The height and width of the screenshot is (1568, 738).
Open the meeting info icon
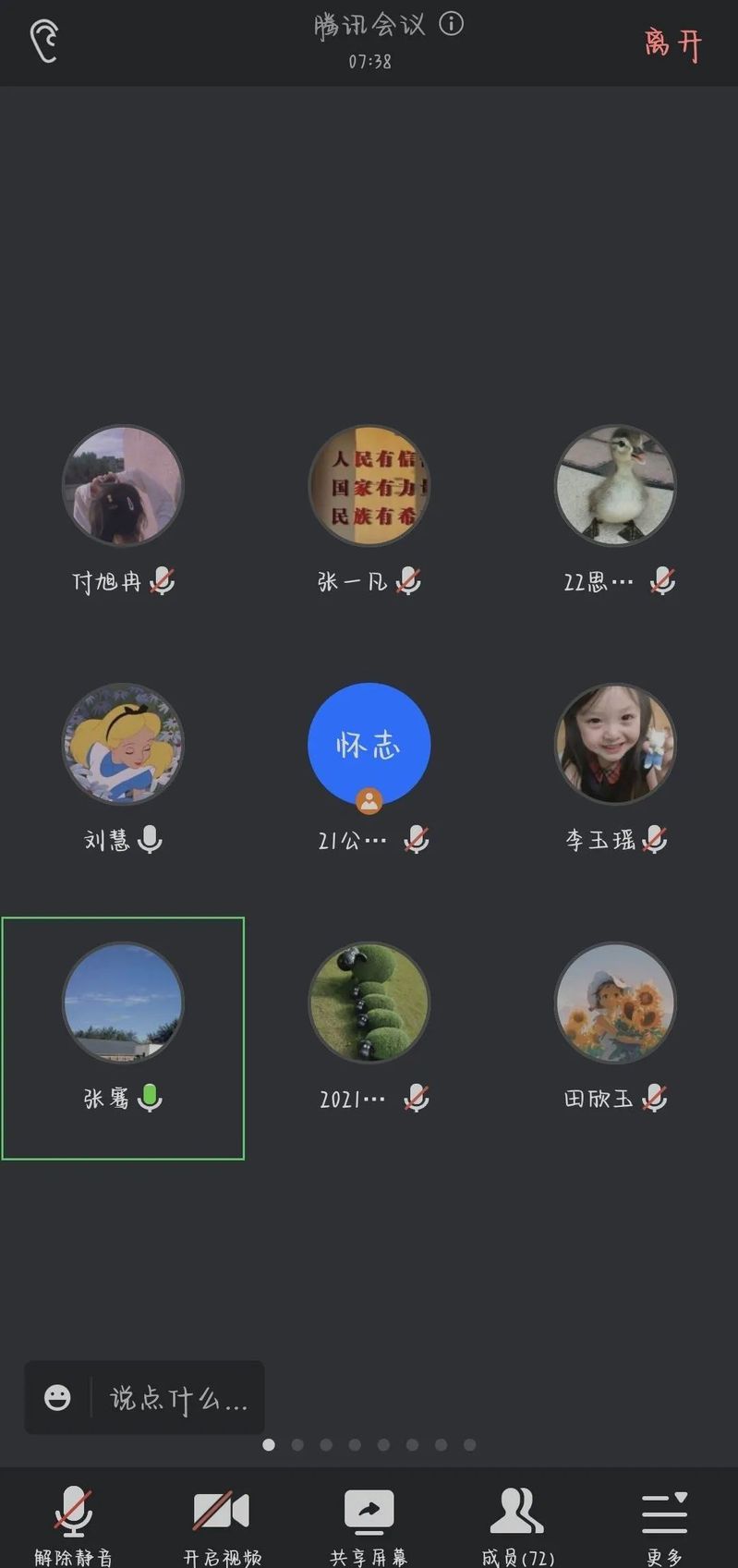click(451, 24)
